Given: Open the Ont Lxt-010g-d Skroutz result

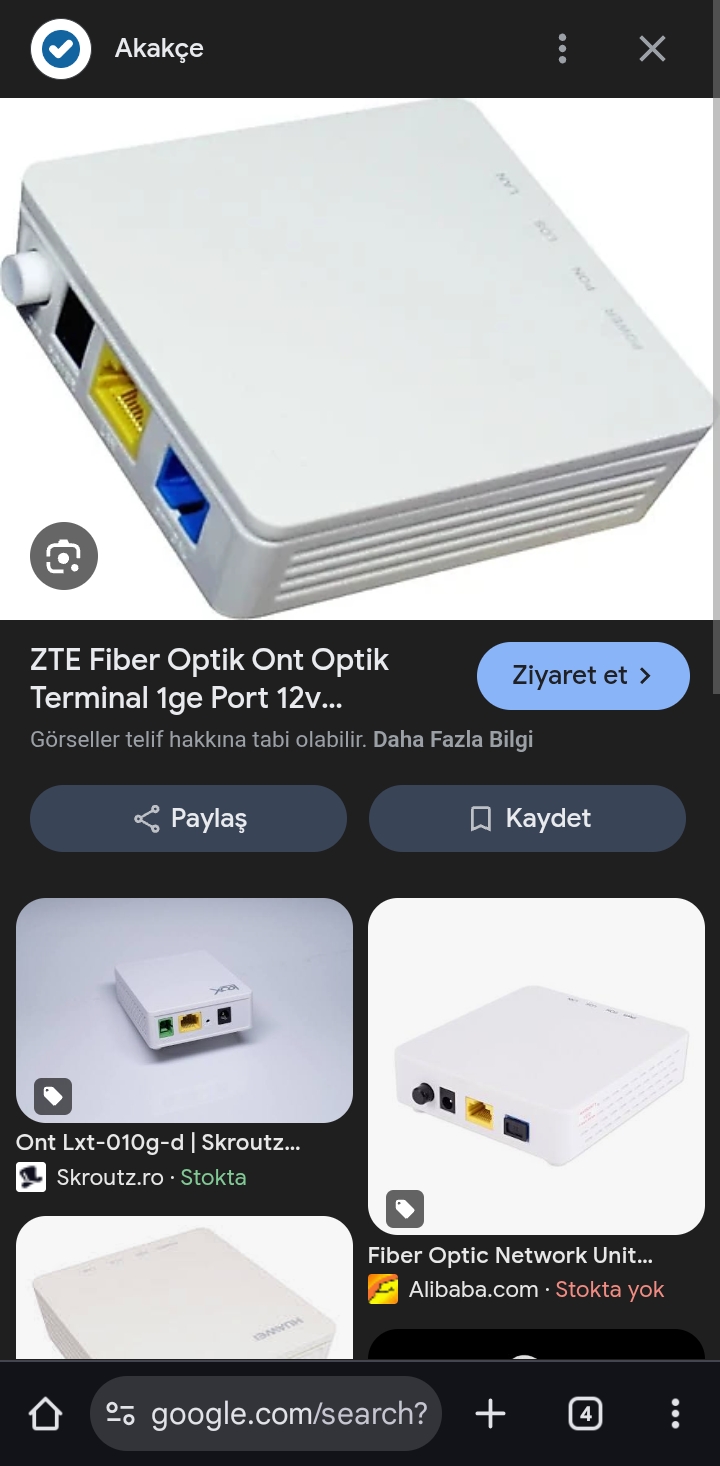Looking at the screenshot, I should [184, 1010].
